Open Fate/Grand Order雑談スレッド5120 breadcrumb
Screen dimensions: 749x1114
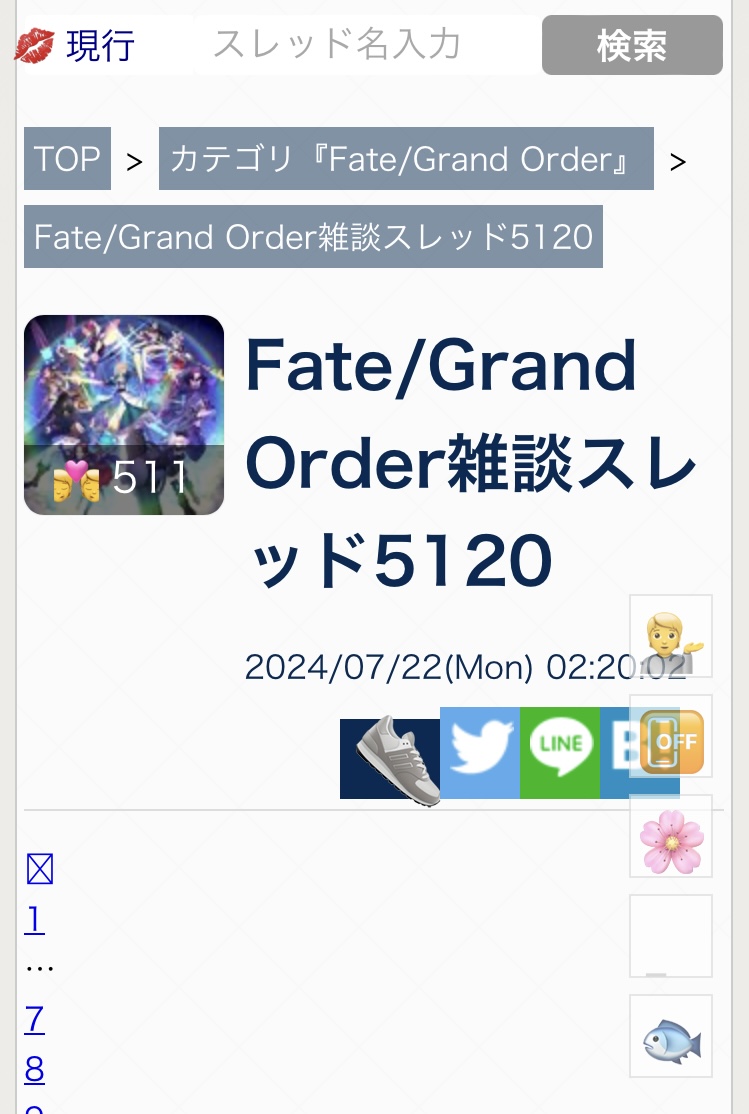(x=313, y=237)
